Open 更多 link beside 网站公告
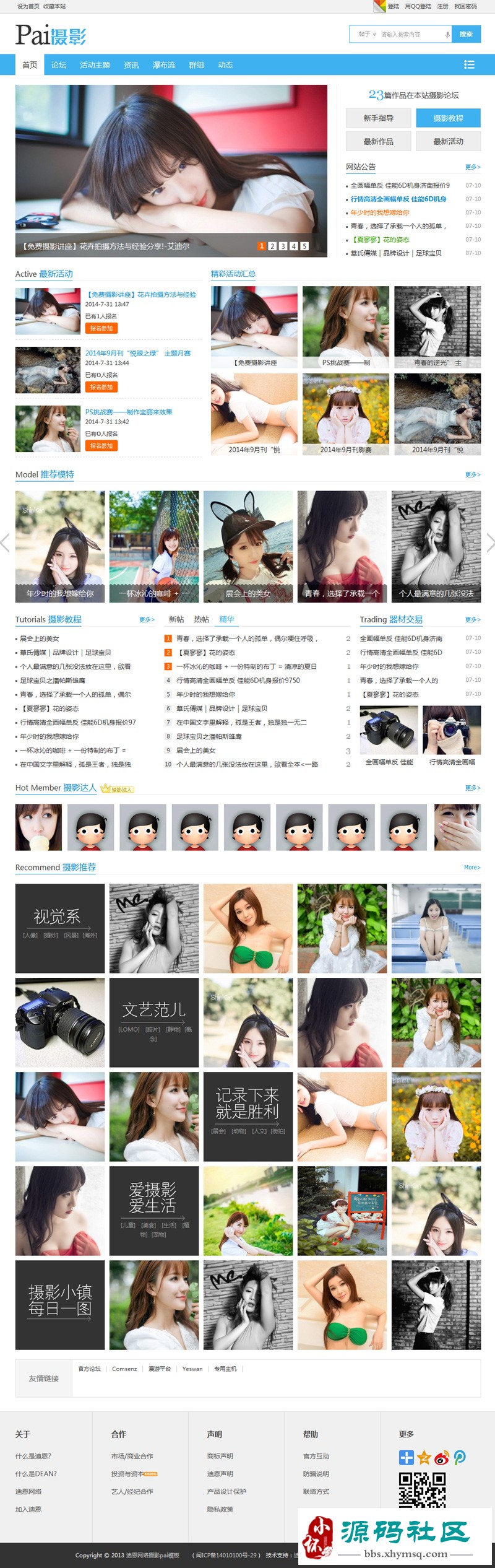Viewport: 495px width, 1568px height. [473, 167]
